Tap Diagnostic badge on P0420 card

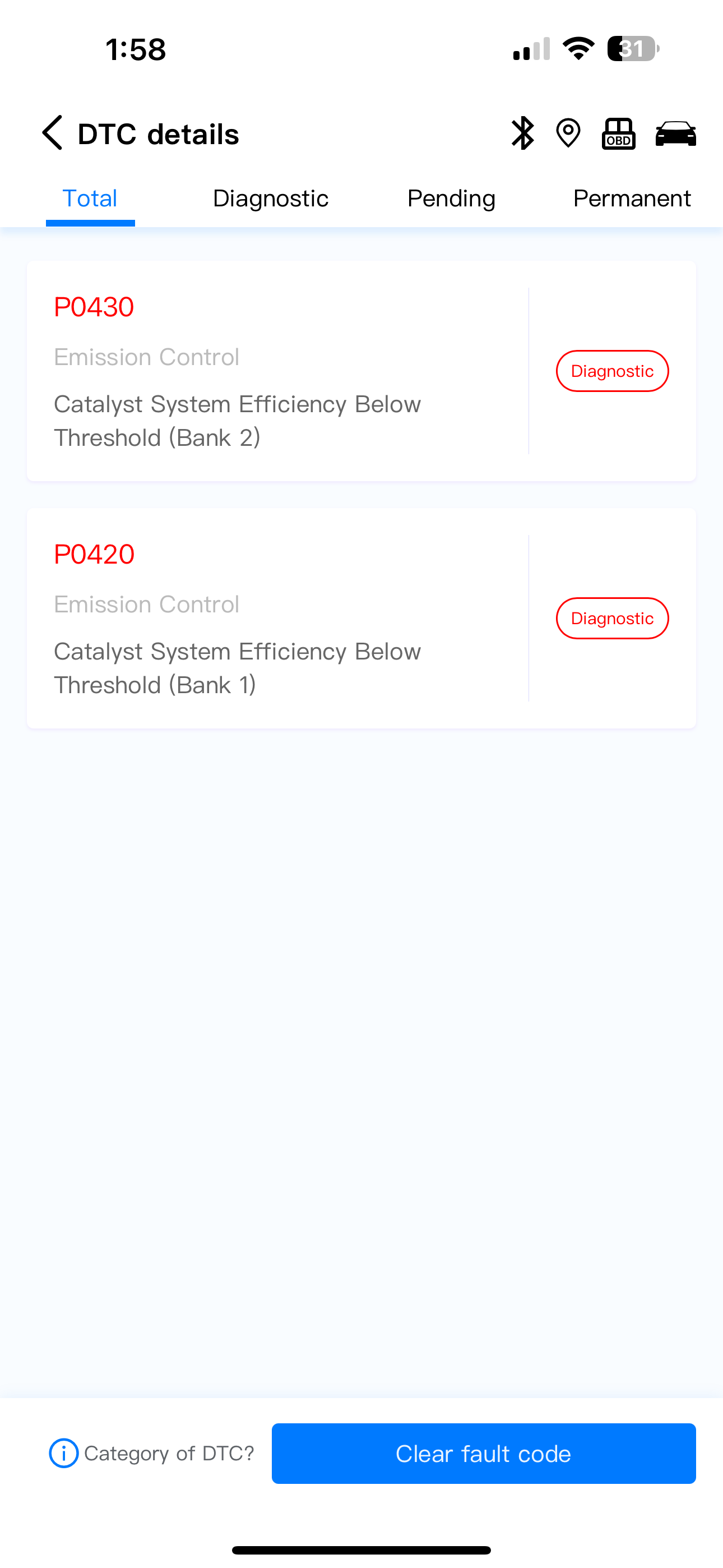pos(612,618)
